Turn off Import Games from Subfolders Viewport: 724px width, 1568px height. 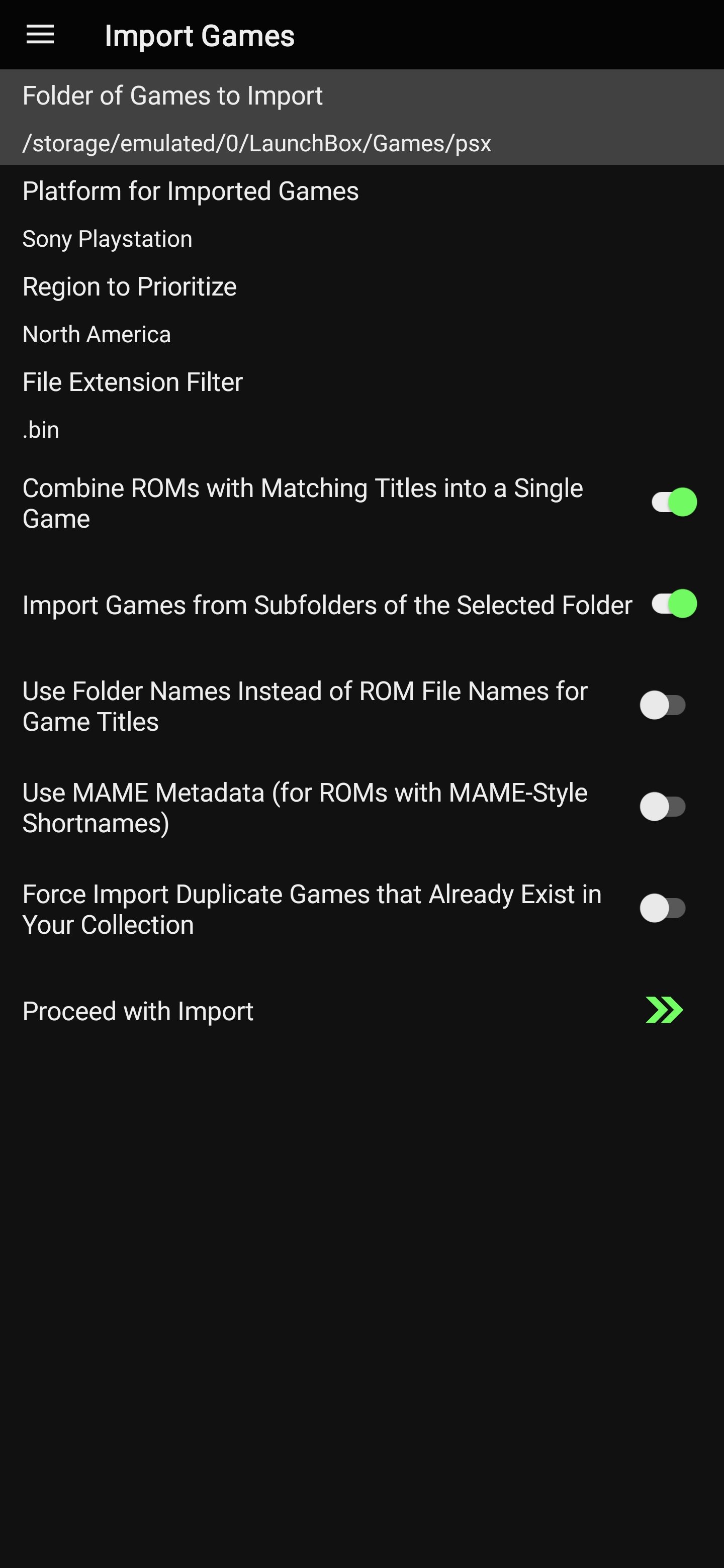coord(673,605)
